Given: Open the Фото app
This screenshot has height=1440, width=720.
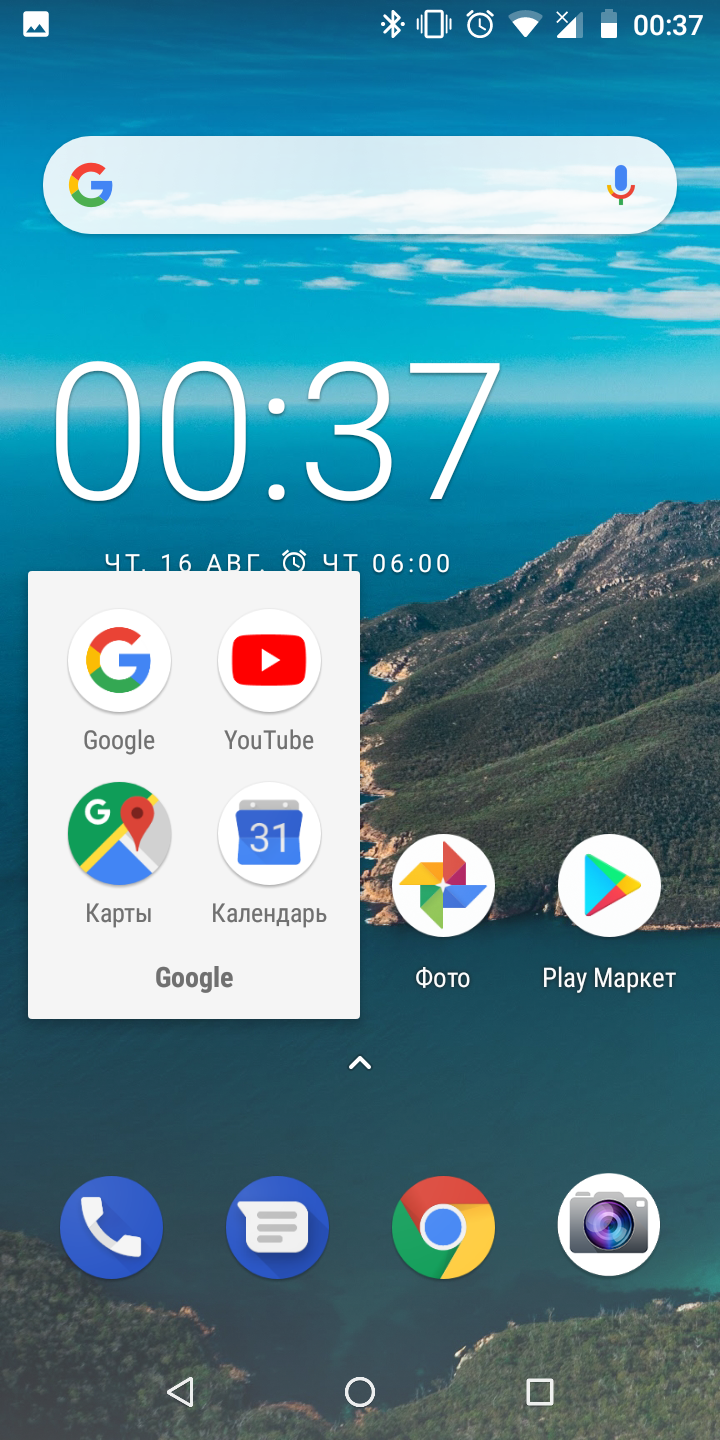Looking at the screenshot, I should (443, 886).
